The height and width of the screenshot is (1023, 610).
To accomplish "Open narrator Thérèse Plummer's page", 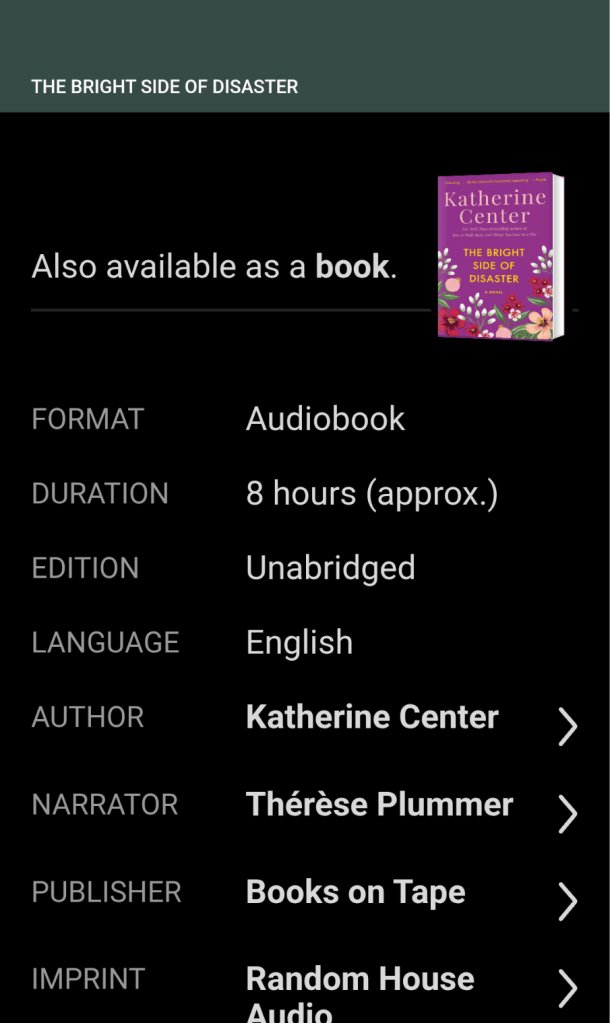I will click(379, 805).
